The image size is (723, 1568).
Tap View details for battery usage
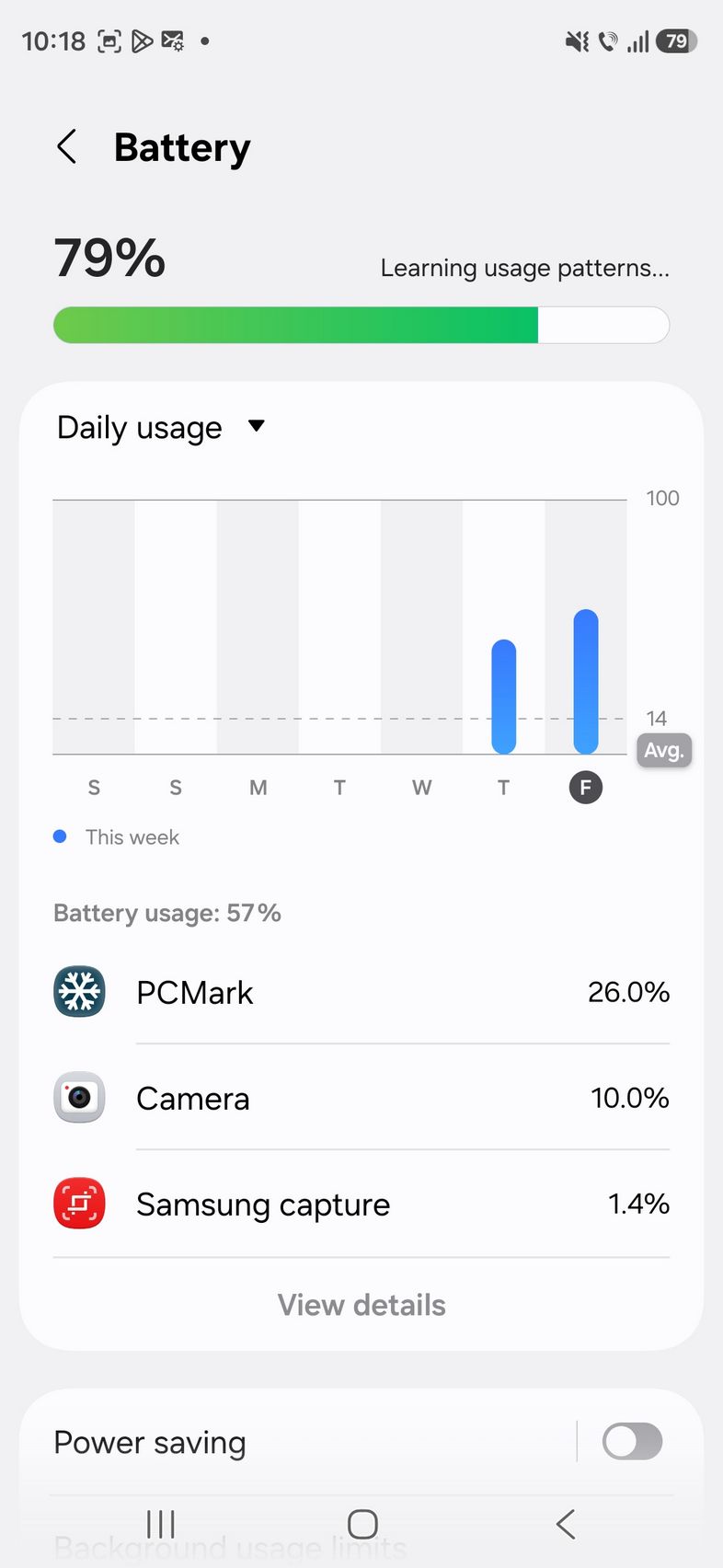[361, 1305]
